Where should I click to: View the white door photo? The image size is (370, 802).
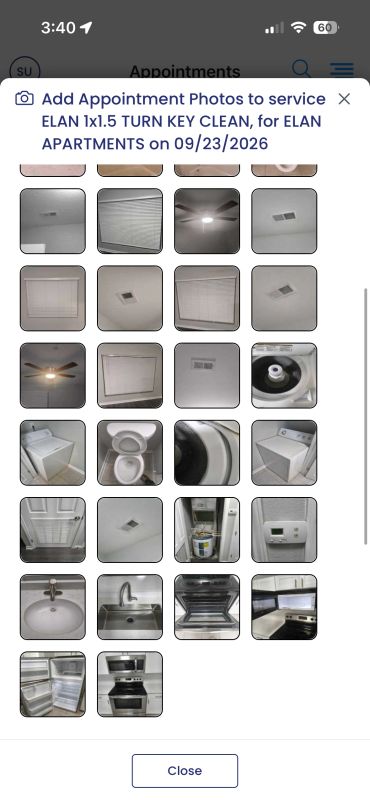click(53, 530)
